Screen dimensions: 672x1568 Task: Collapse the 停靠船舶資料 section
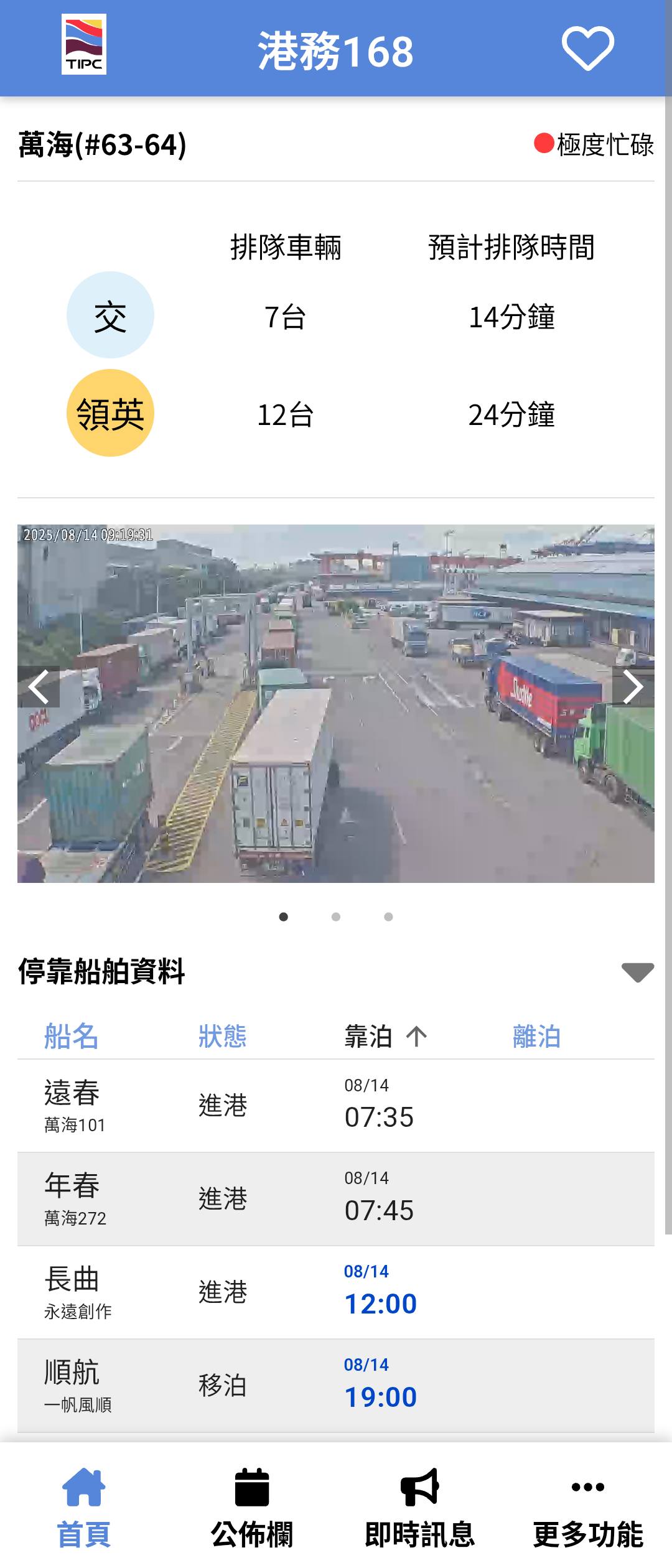637,972
